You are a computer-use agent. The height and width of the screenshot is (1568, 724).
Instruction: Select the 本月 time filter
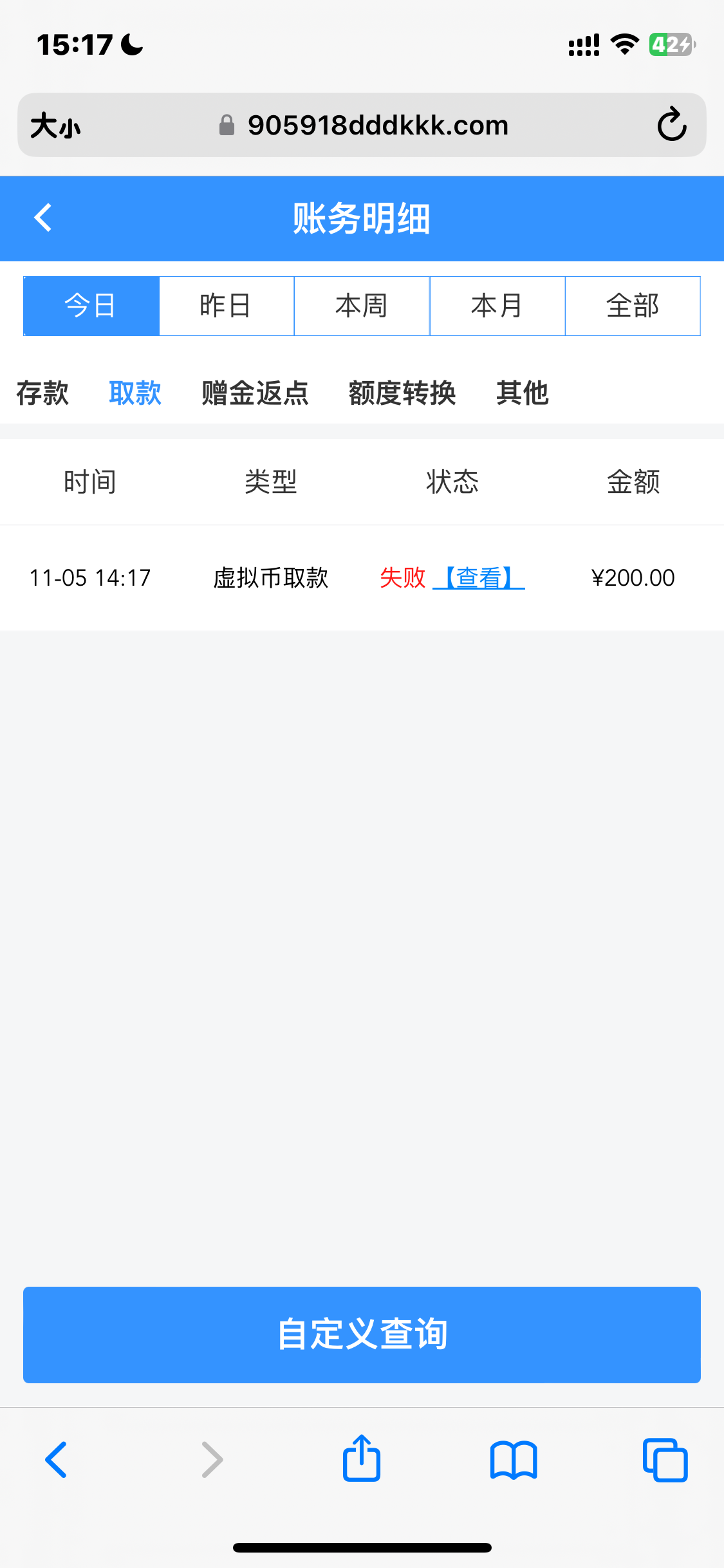pos(497,306)
